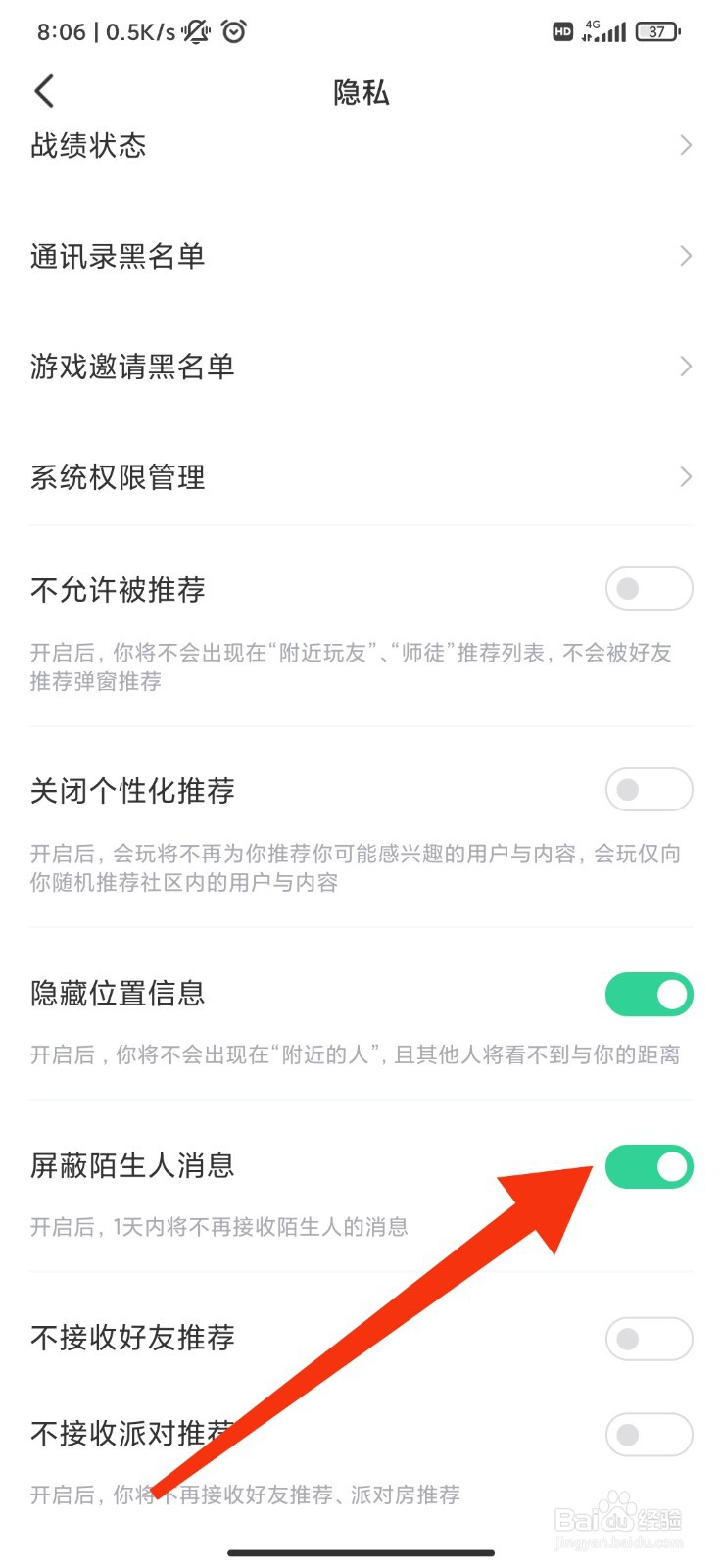The height and width of the screenshot is (1568, 723).
Task: Disable the 隐藏位置信息 switch
Action: [x=649, y=994]
